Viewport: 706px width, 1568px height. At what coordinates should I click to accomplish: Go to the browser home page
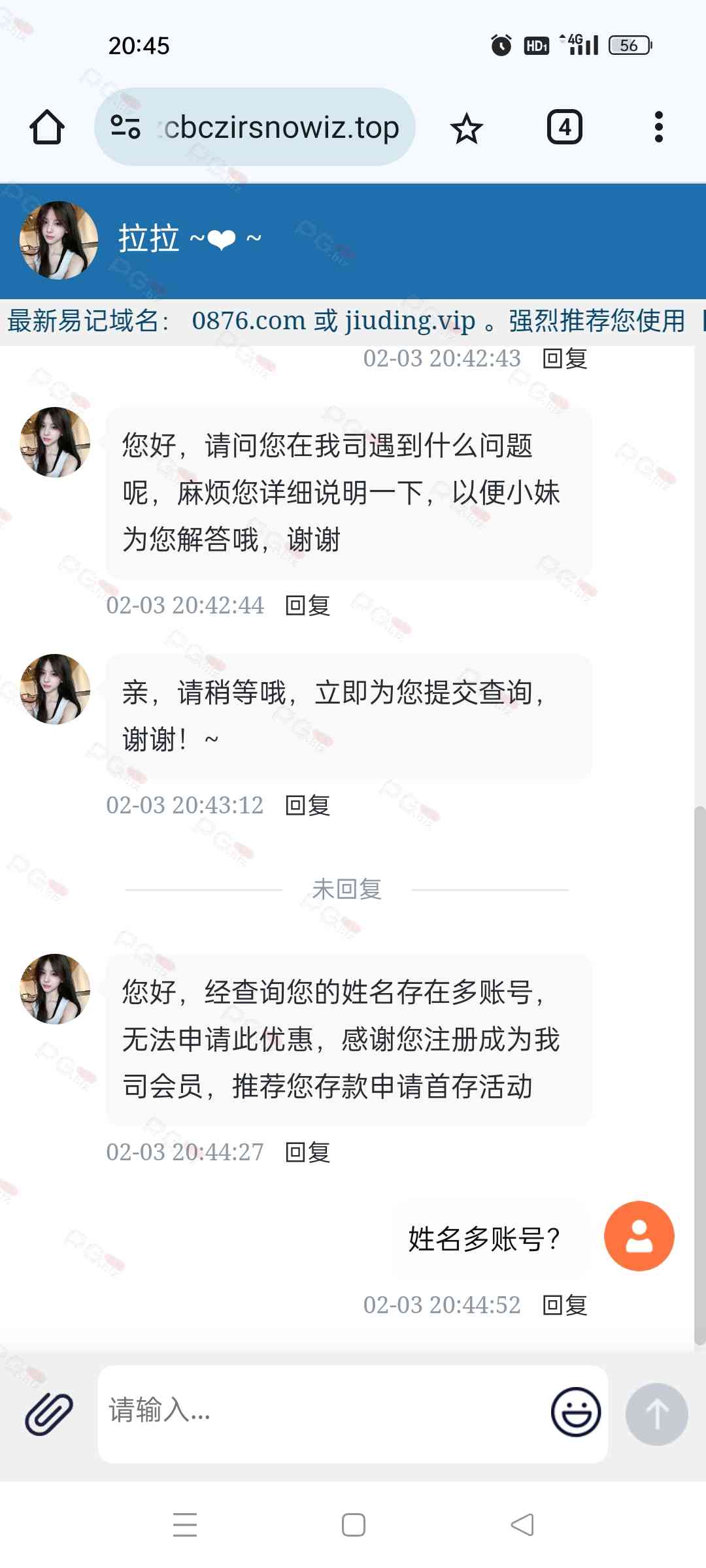click(x=47, y=127)
